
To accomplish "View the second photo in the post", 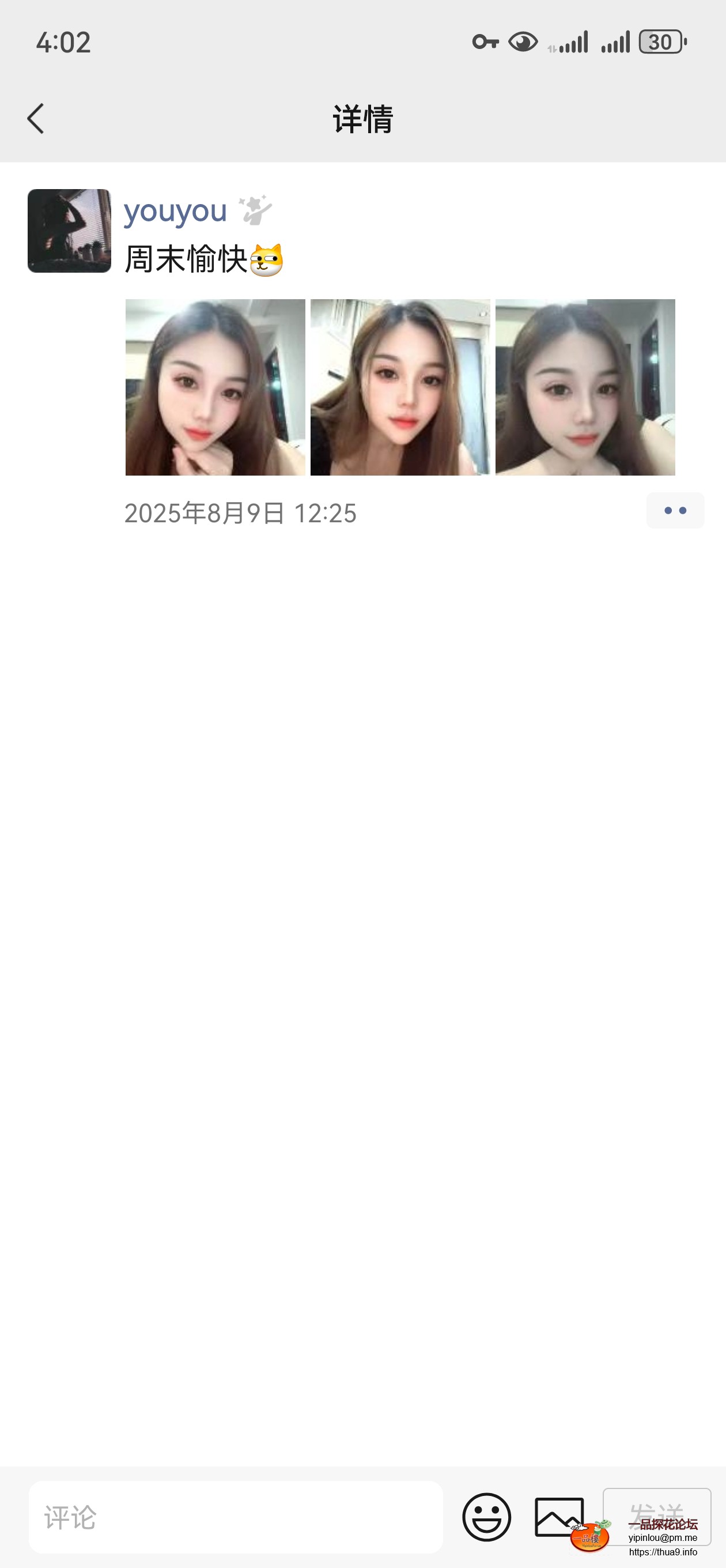I will tap(400, 387).
